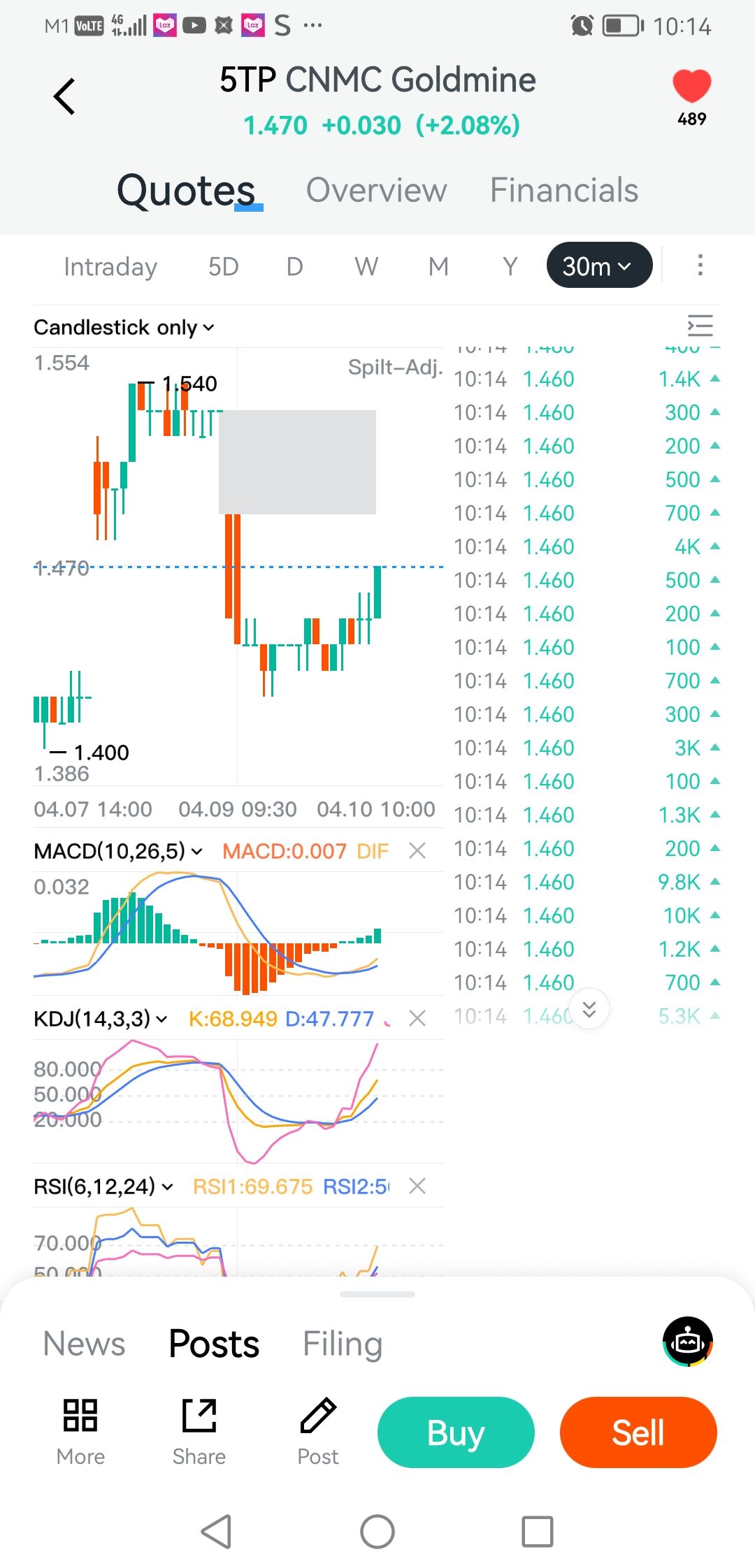755x1568 pixels.
Task: Close the KDJ indicator panel
Action: coord(417,1019)
